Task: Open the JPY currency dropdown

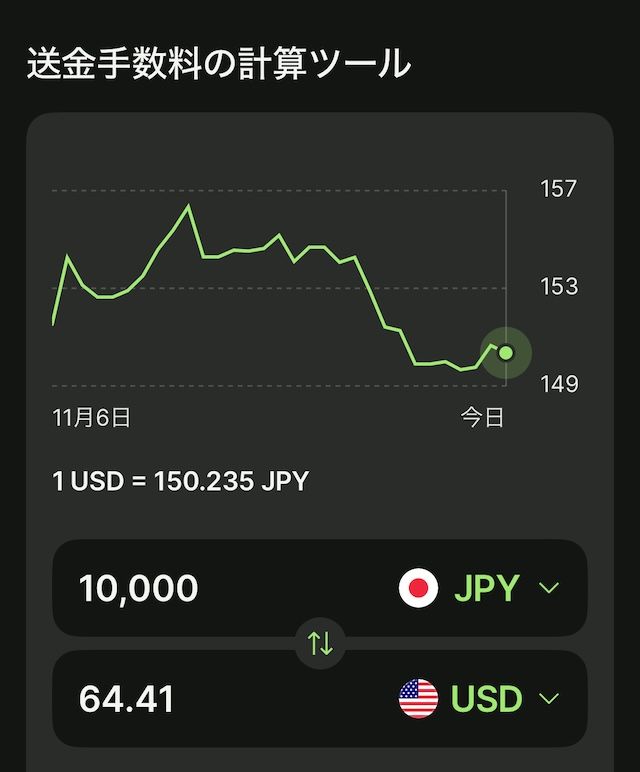Action: (478, 588)
